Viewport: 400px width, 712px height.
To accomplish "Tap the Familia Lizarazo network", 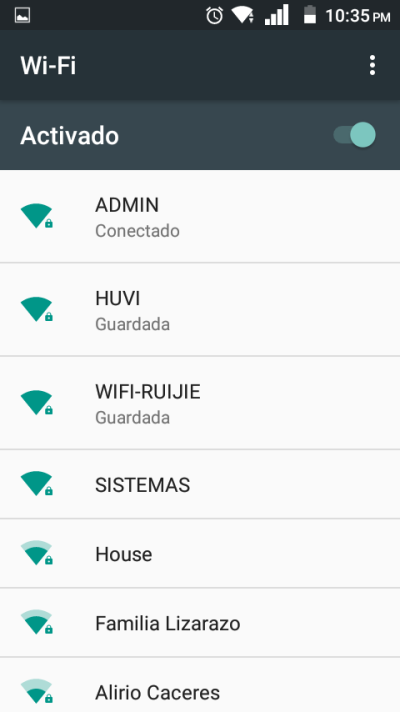I will 200,623.
